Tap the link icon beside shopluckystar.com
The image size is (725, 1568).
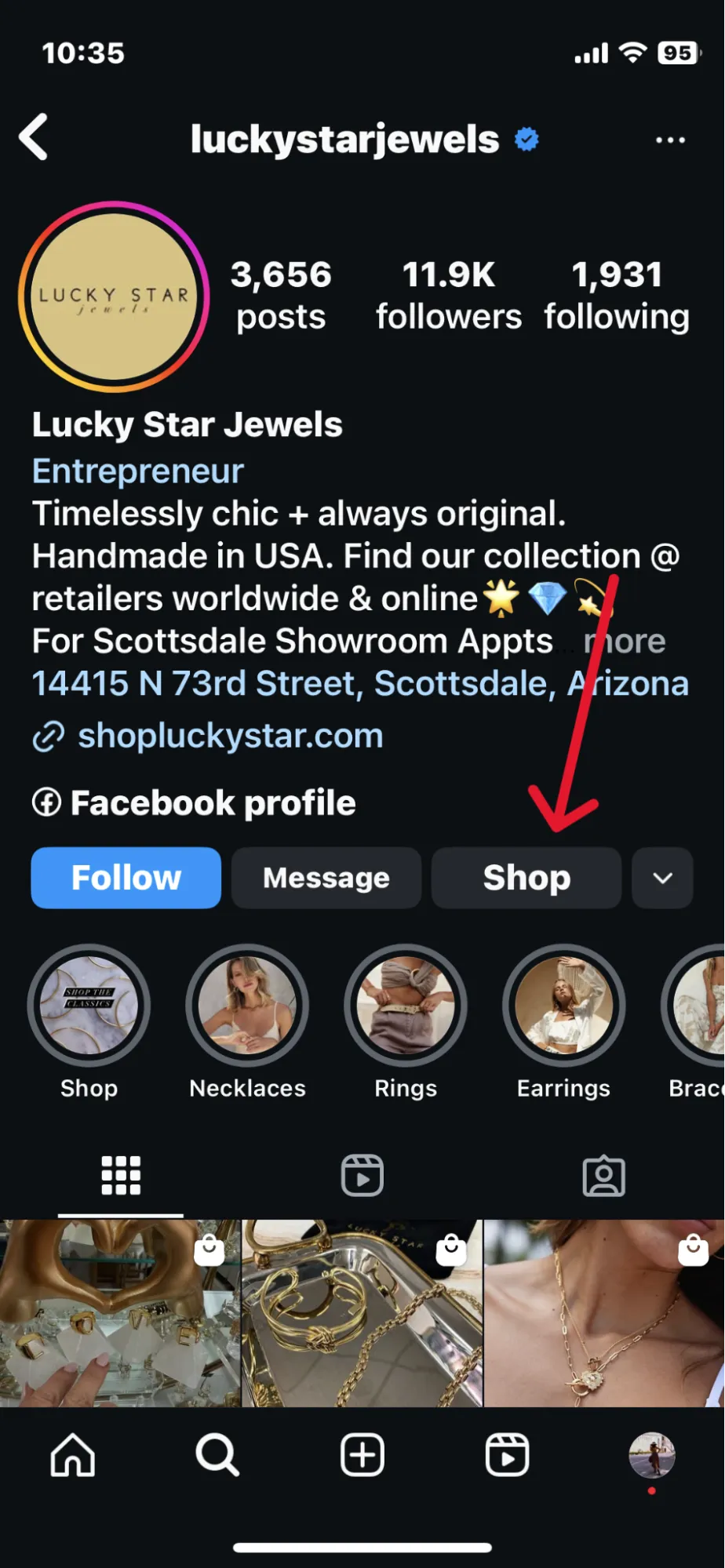tap(48, 736)
